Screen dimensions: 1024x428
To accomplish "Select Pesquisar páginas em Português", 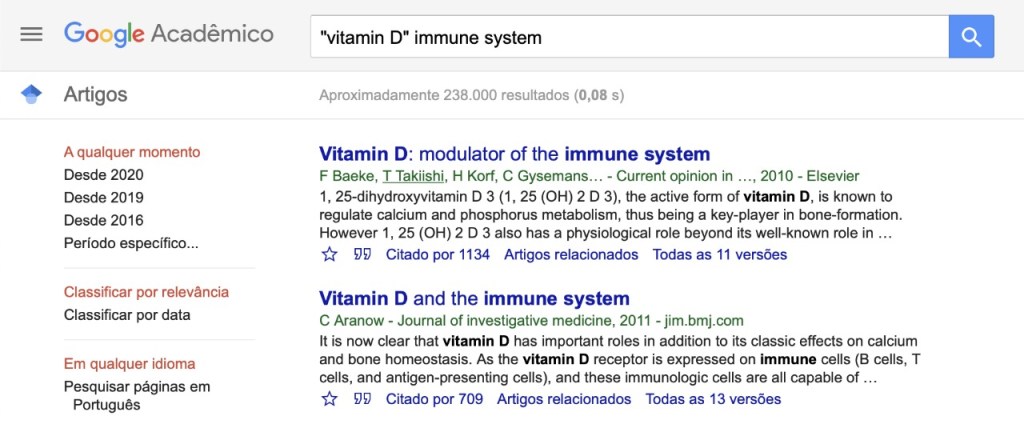I will 137,387.
